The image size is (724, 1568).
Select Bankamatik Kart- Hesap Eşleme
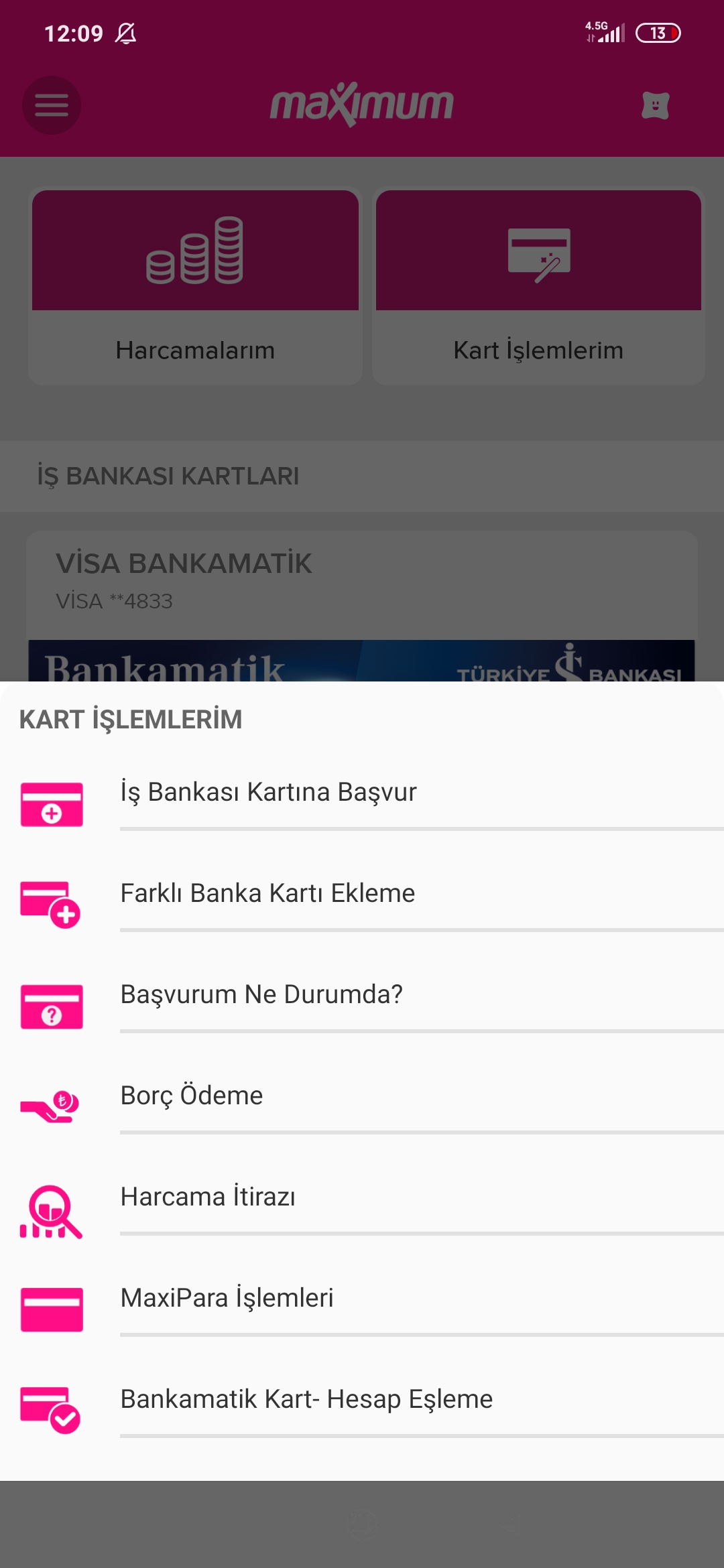coord(362,1399)
